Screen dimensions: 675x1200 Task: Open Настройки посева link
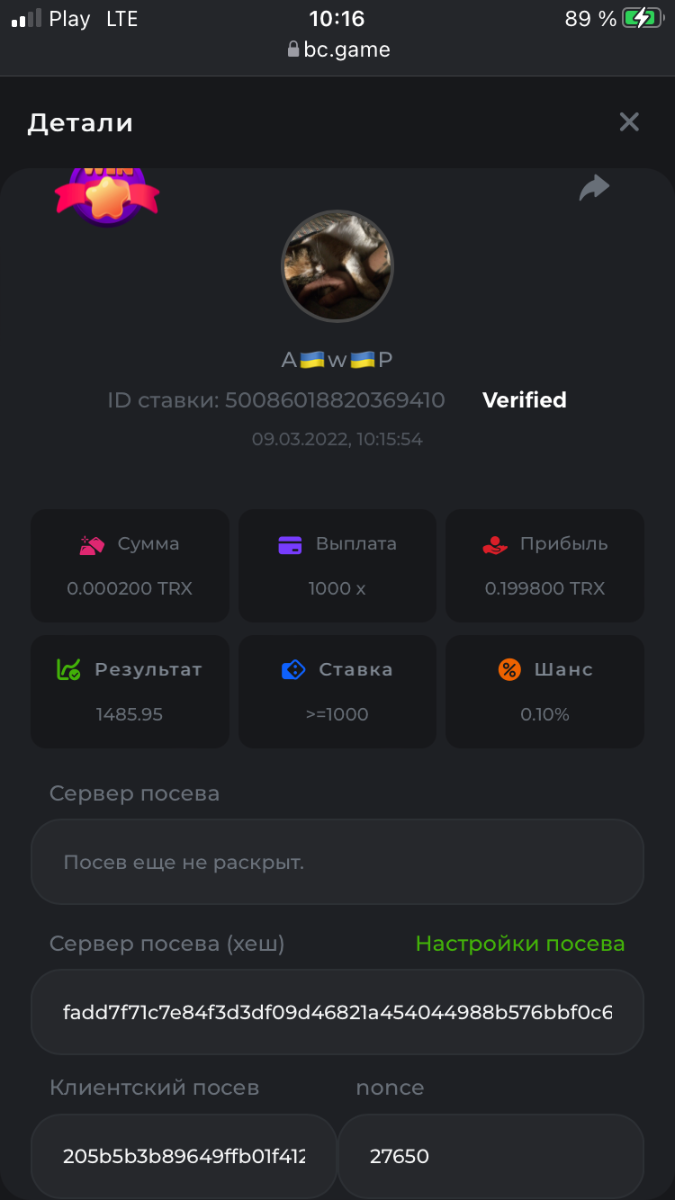coord(520,944)
